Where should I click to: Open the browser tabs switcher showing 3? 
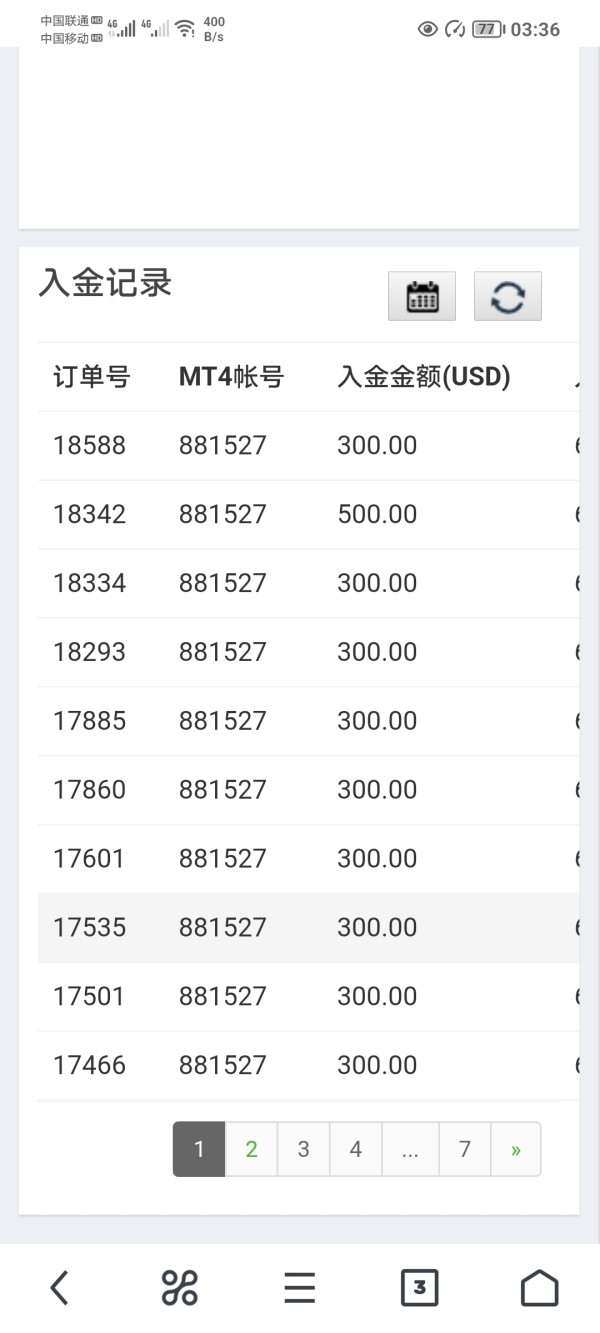click(419, 1288)
